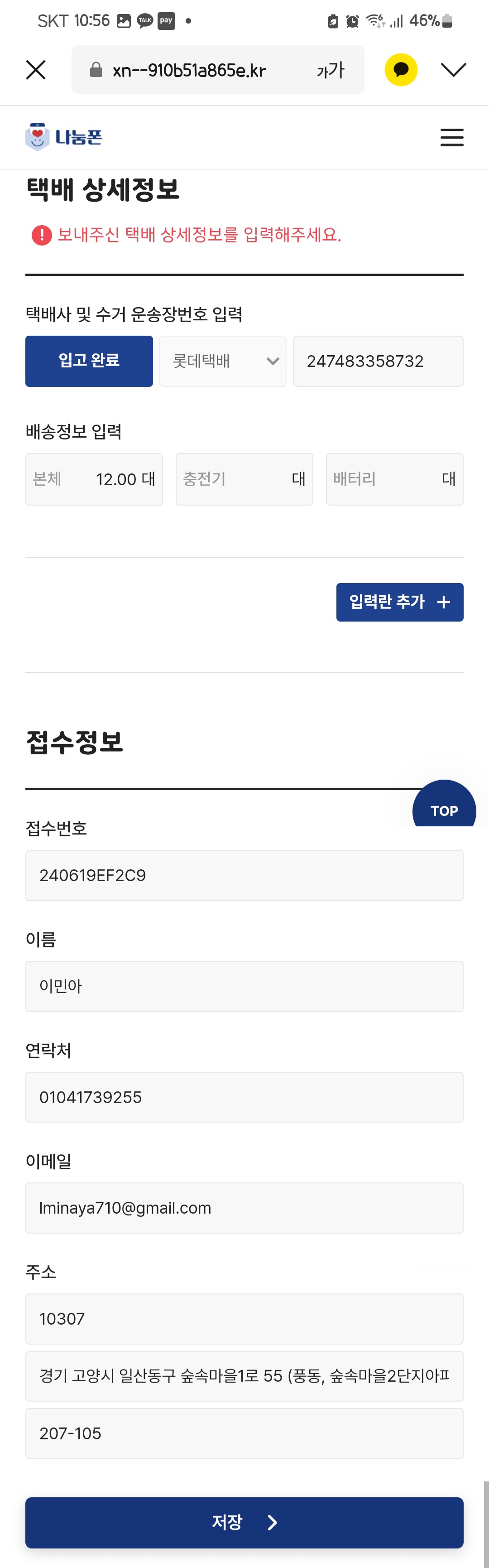Viewport: 489px width, 1568px height.
Task: Expand the browser dropdown chevron
Action: [x=453, y=70]
